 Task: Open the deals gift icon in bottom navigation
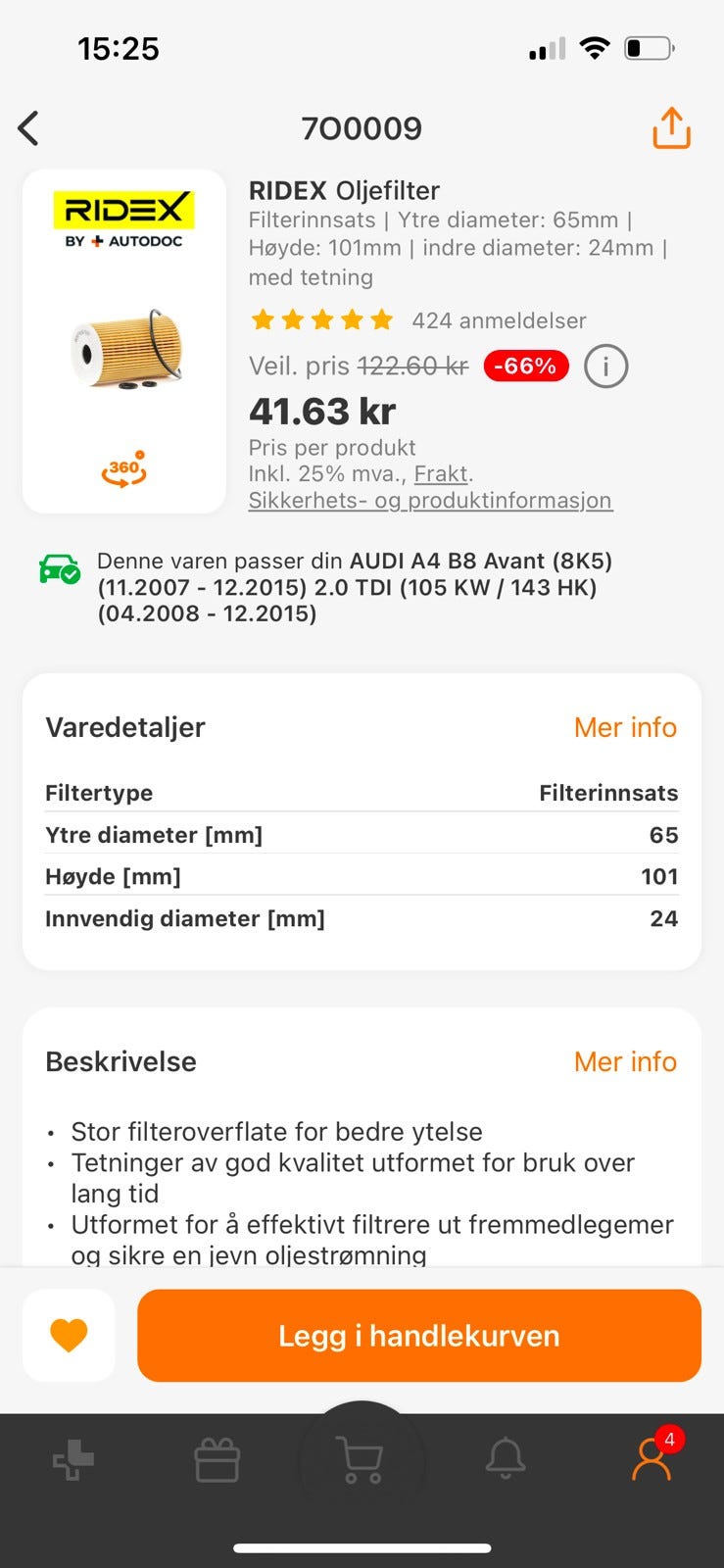(217, 1458)
